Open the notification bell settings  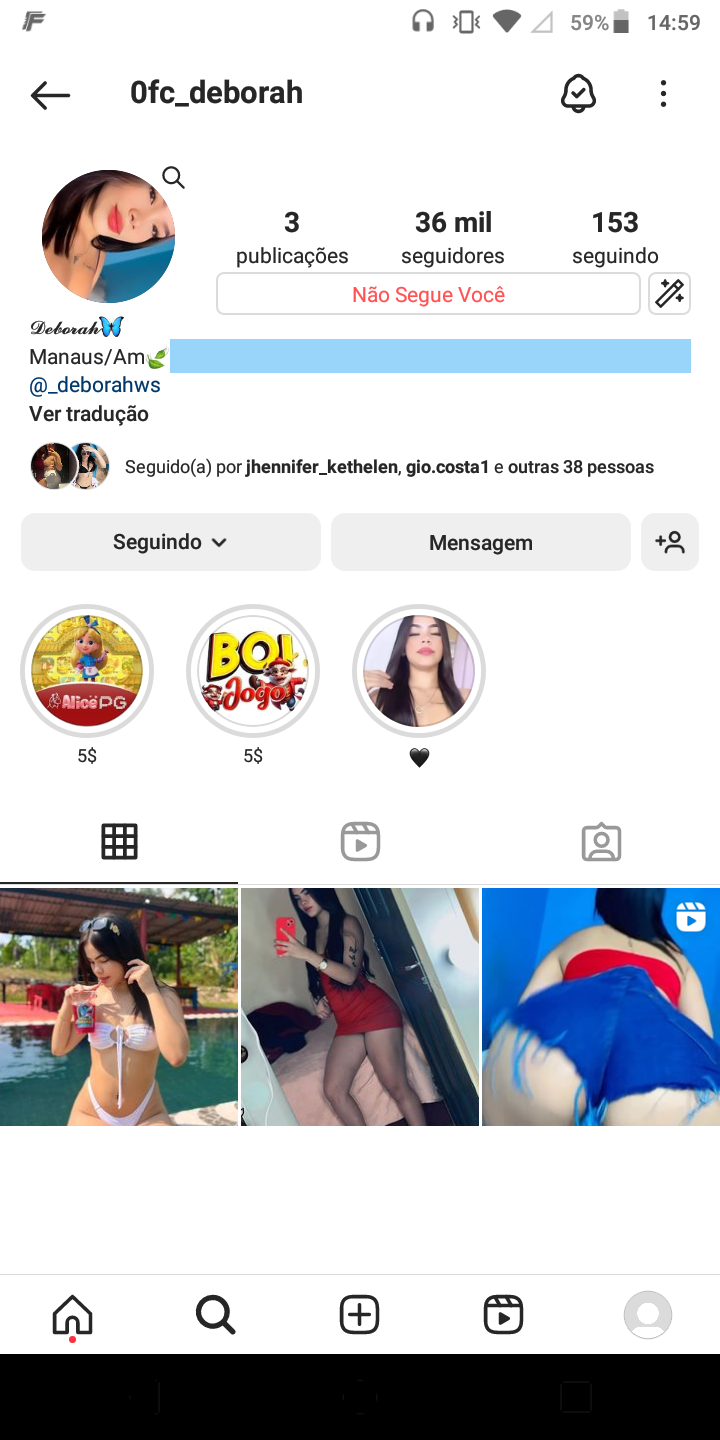pos(578,94)
